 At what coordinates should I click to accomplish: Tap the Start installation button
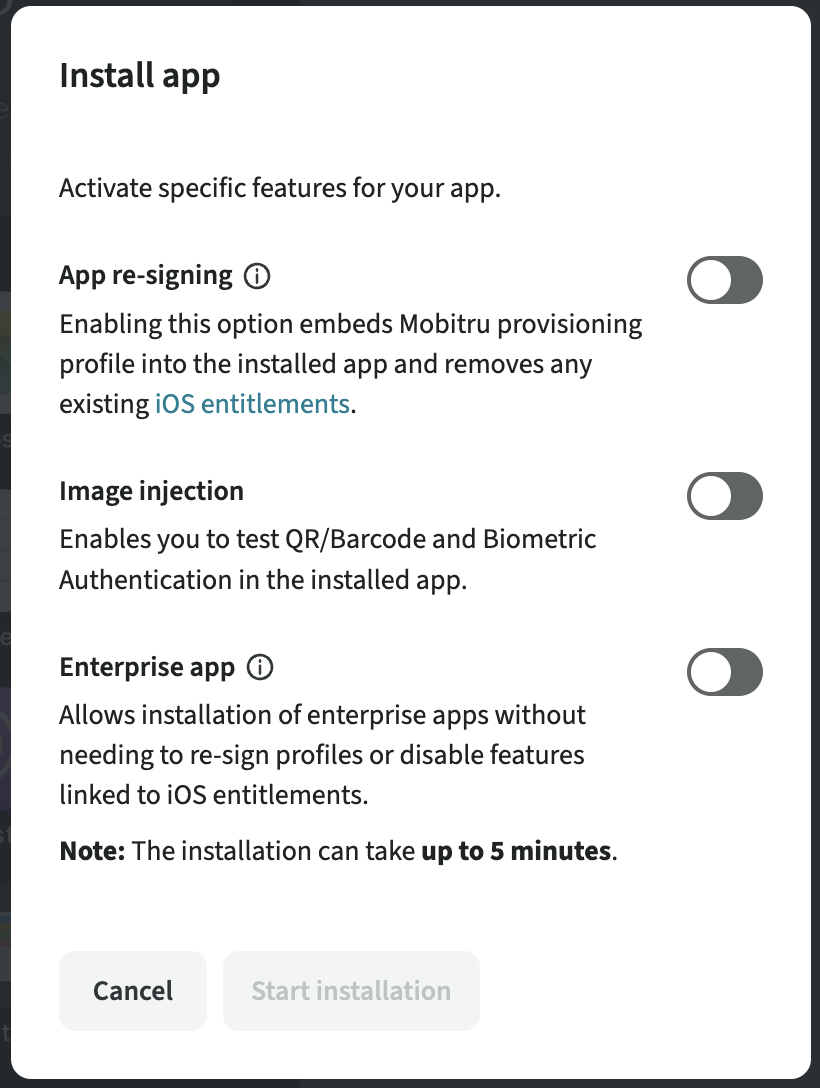coord(351,991)
